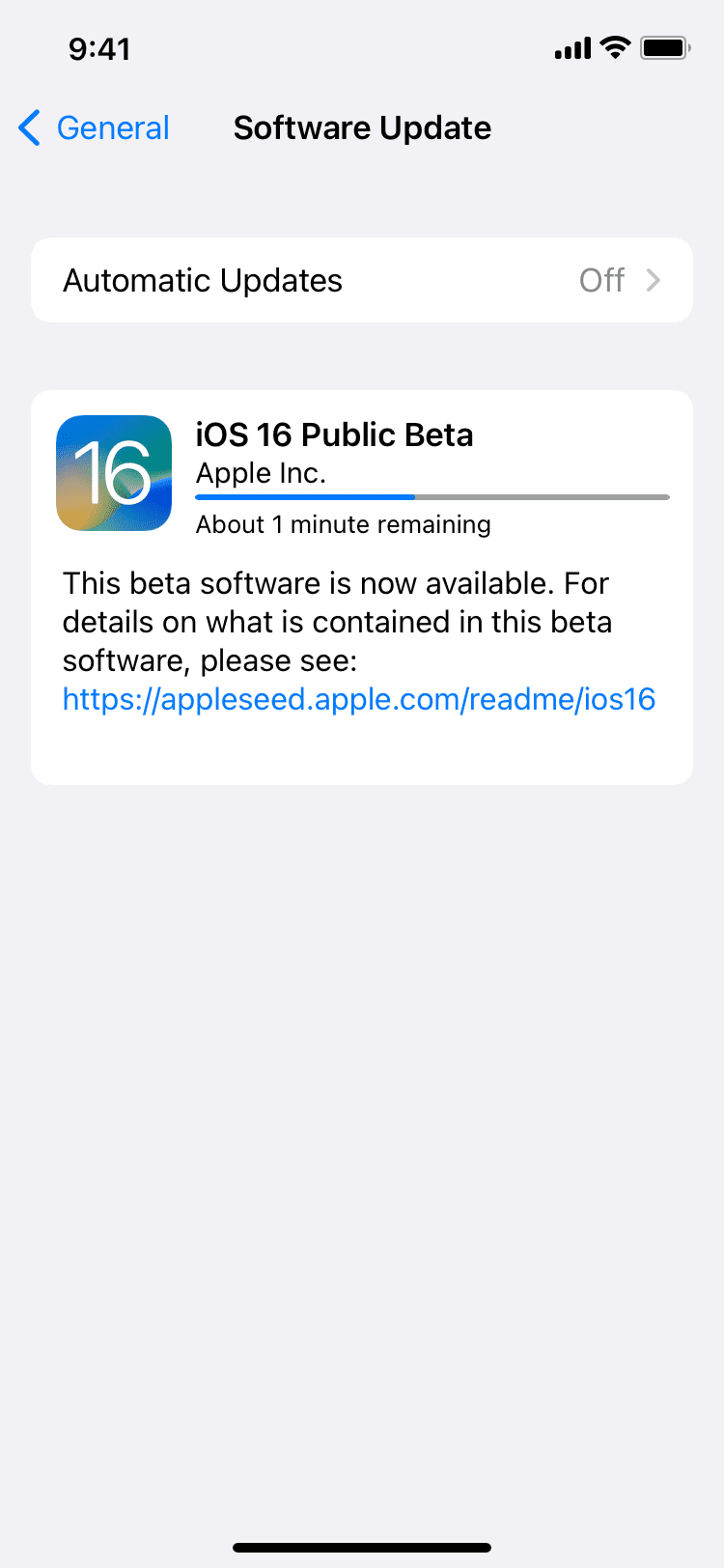Go back to General settings
This screenshot has width=724, height=1568.
click(95, 127)
